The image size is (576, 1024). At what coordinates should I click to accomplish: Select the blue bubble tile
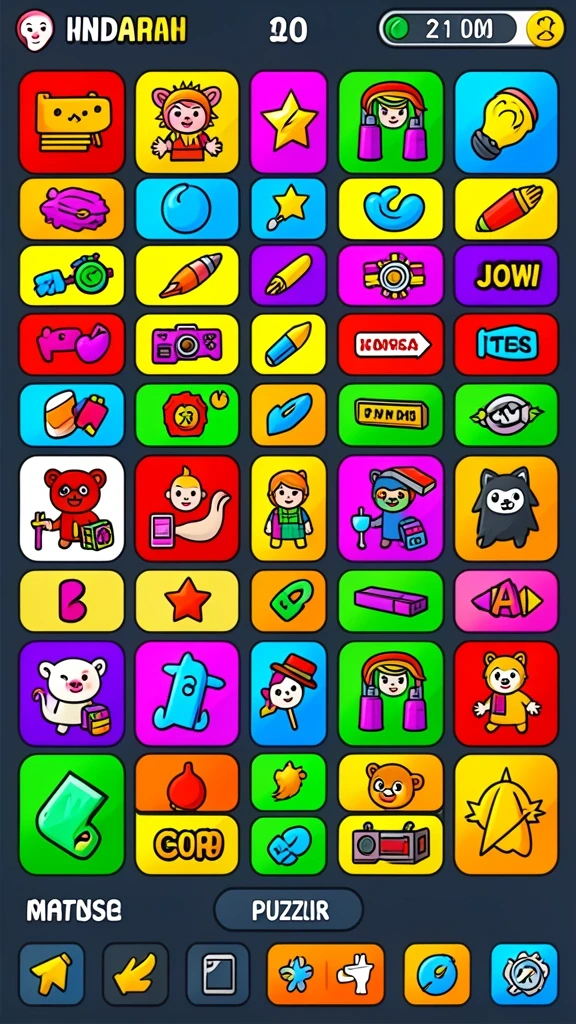187,209
